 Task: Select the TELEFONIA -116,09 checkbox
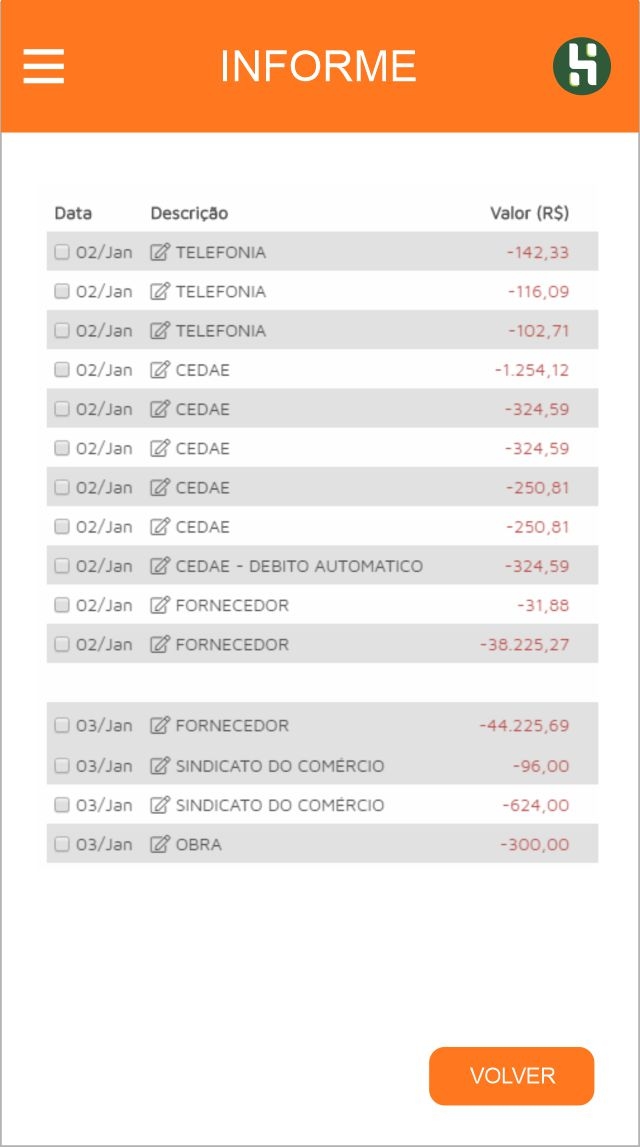point(62,291)
